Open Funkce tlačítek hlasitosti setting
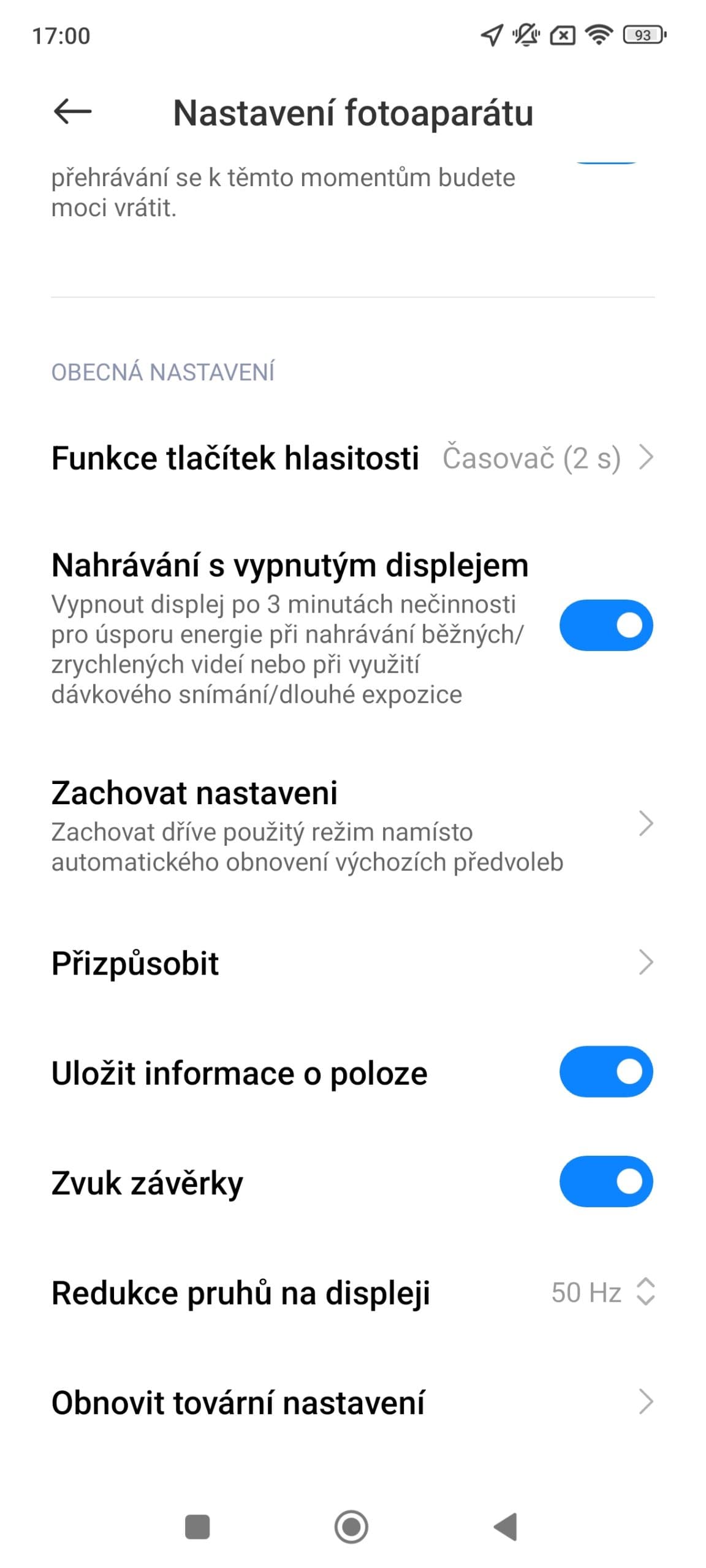The height and width of the screenshot is (1568, 706). [x=352, y=458]
